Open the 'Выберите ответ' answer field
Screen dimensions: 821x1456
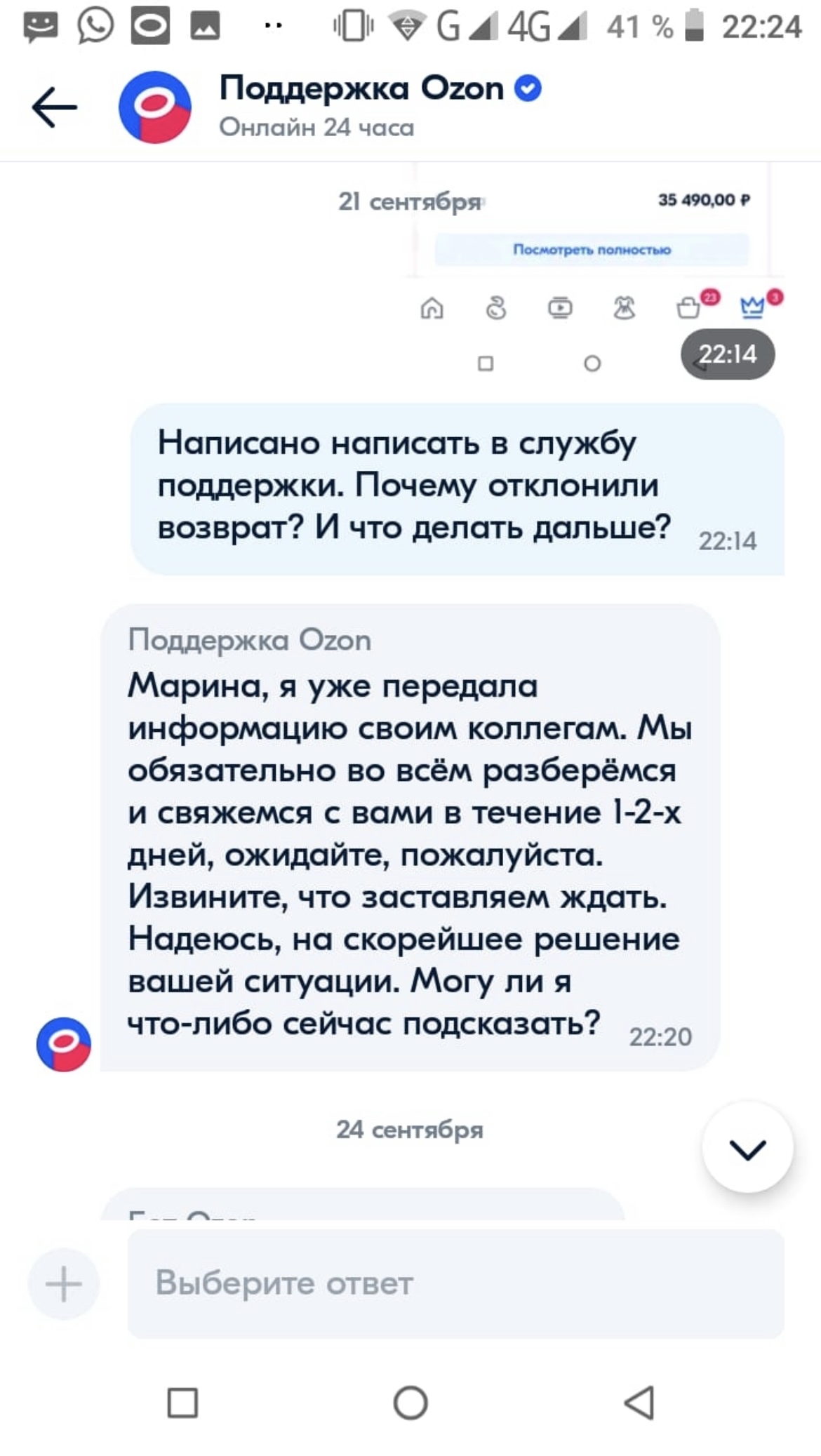(x=455, y=1283)
